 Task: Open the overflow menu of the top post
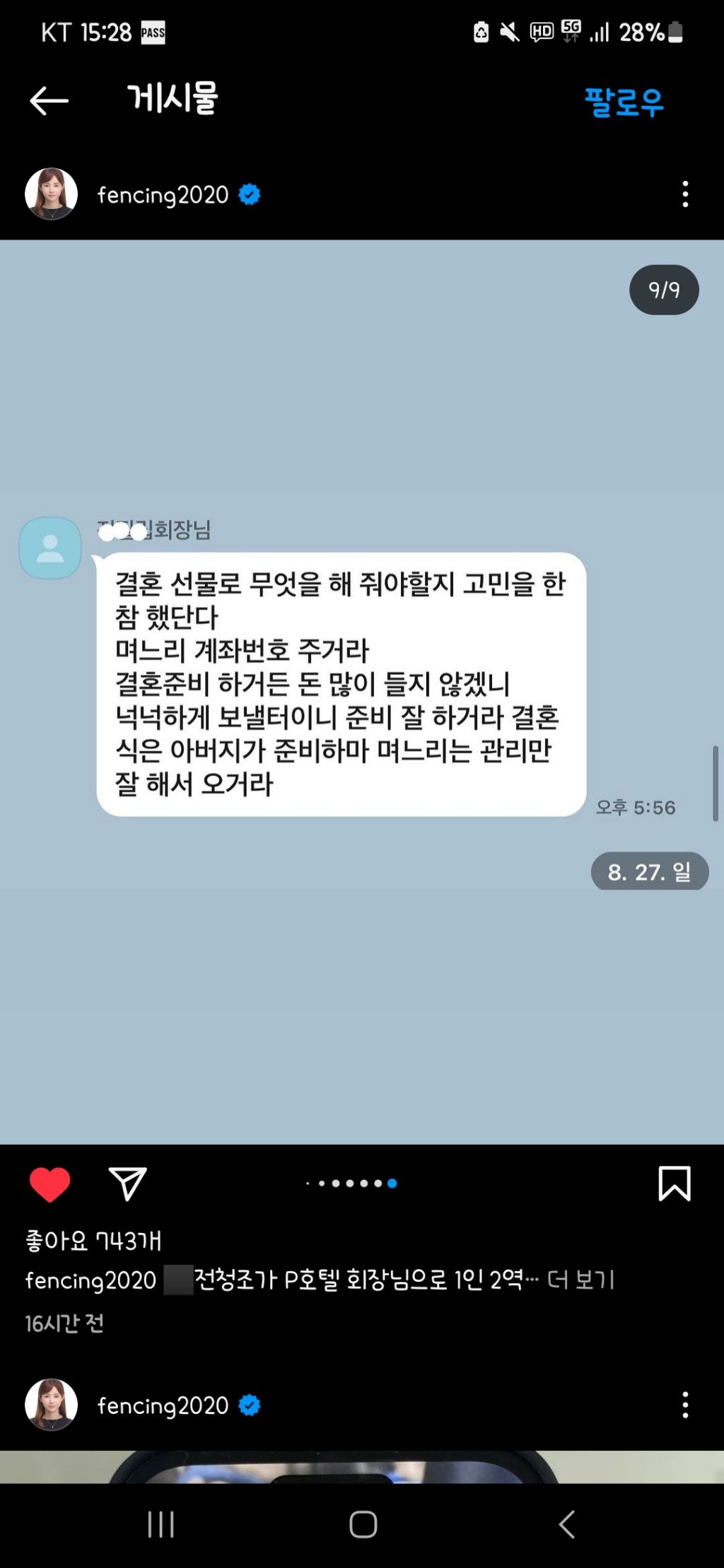[x=684, y=194]
